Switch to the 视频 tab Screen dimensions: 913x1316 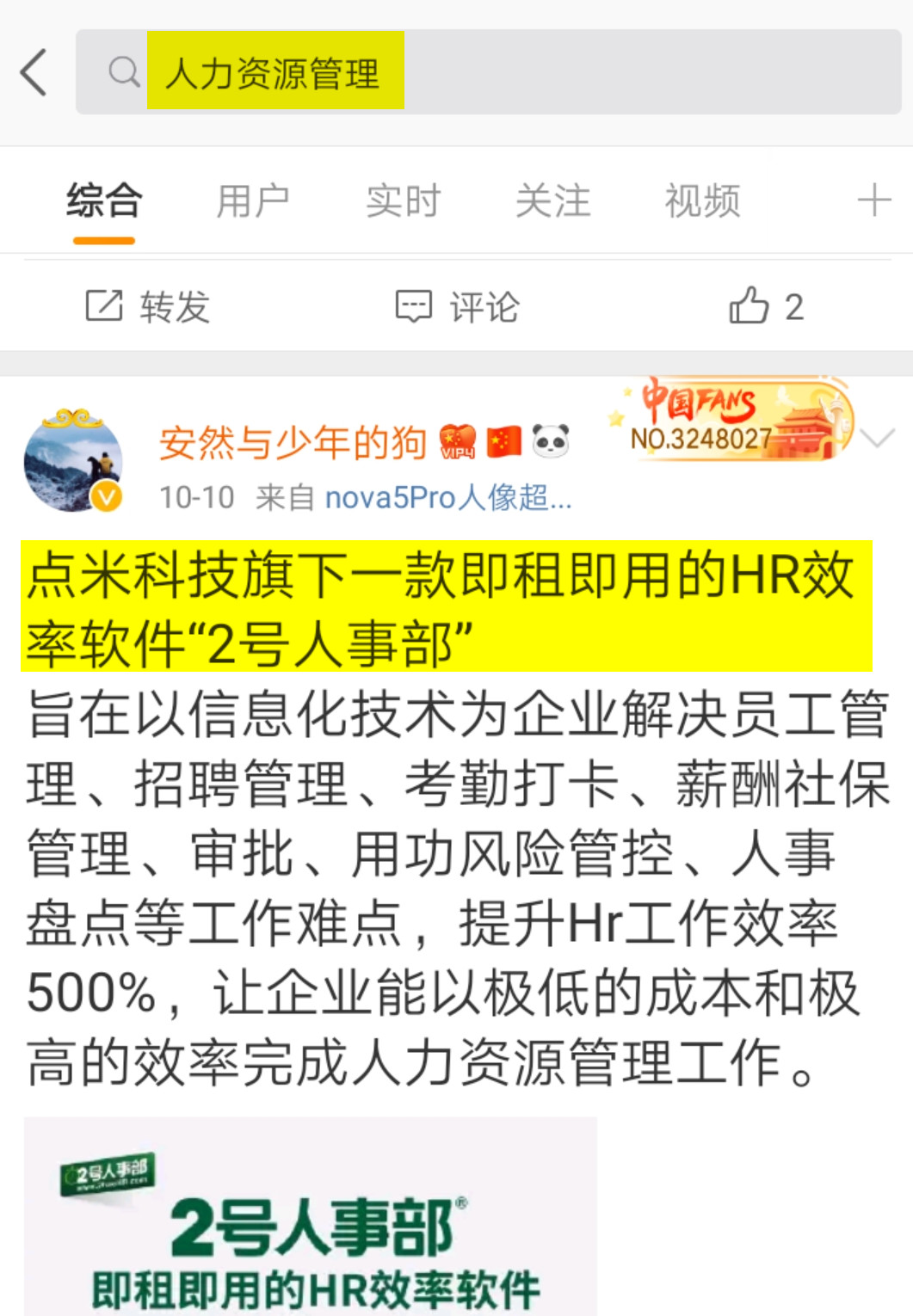pos(702,201)
